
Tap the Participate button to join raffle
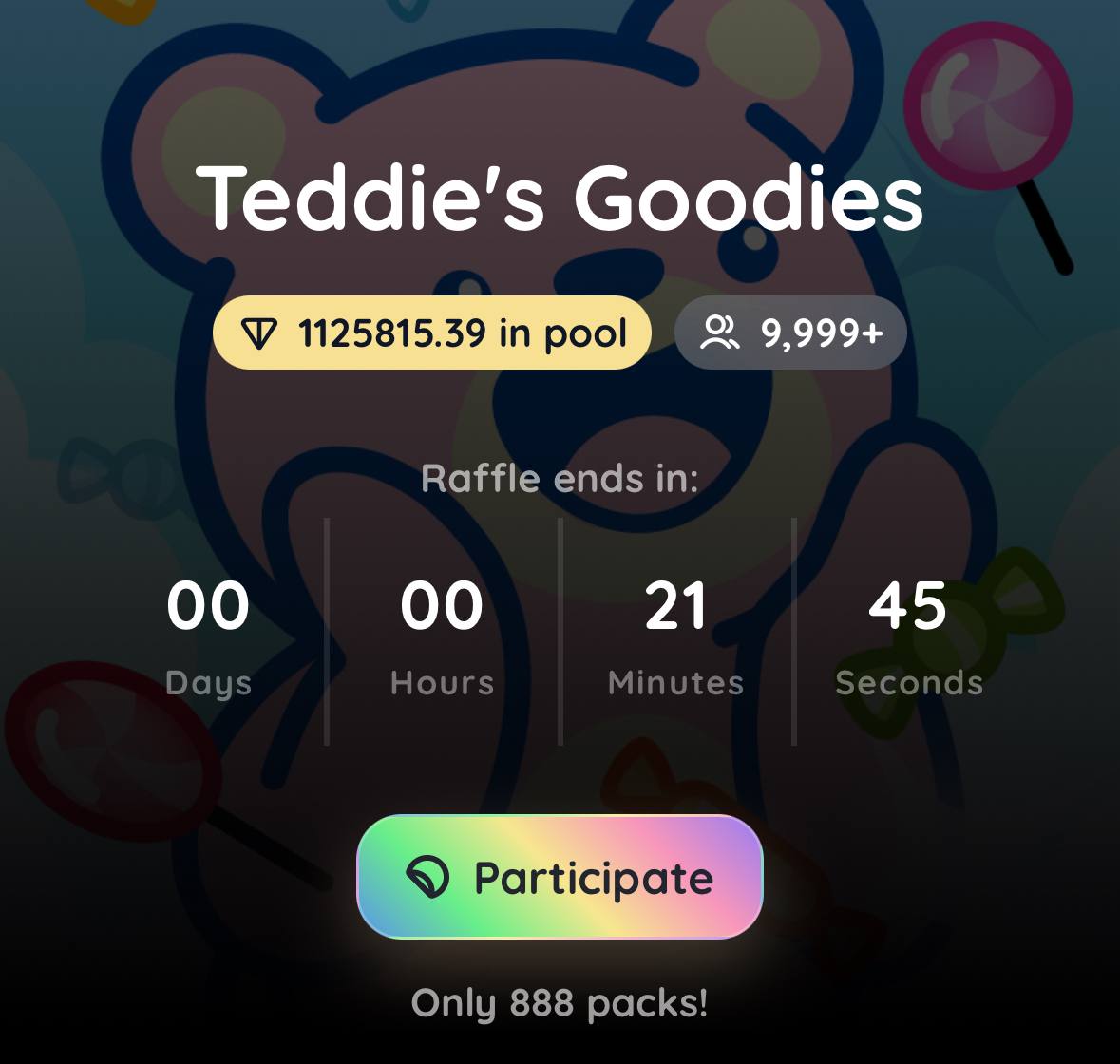[x=560, y=877]
